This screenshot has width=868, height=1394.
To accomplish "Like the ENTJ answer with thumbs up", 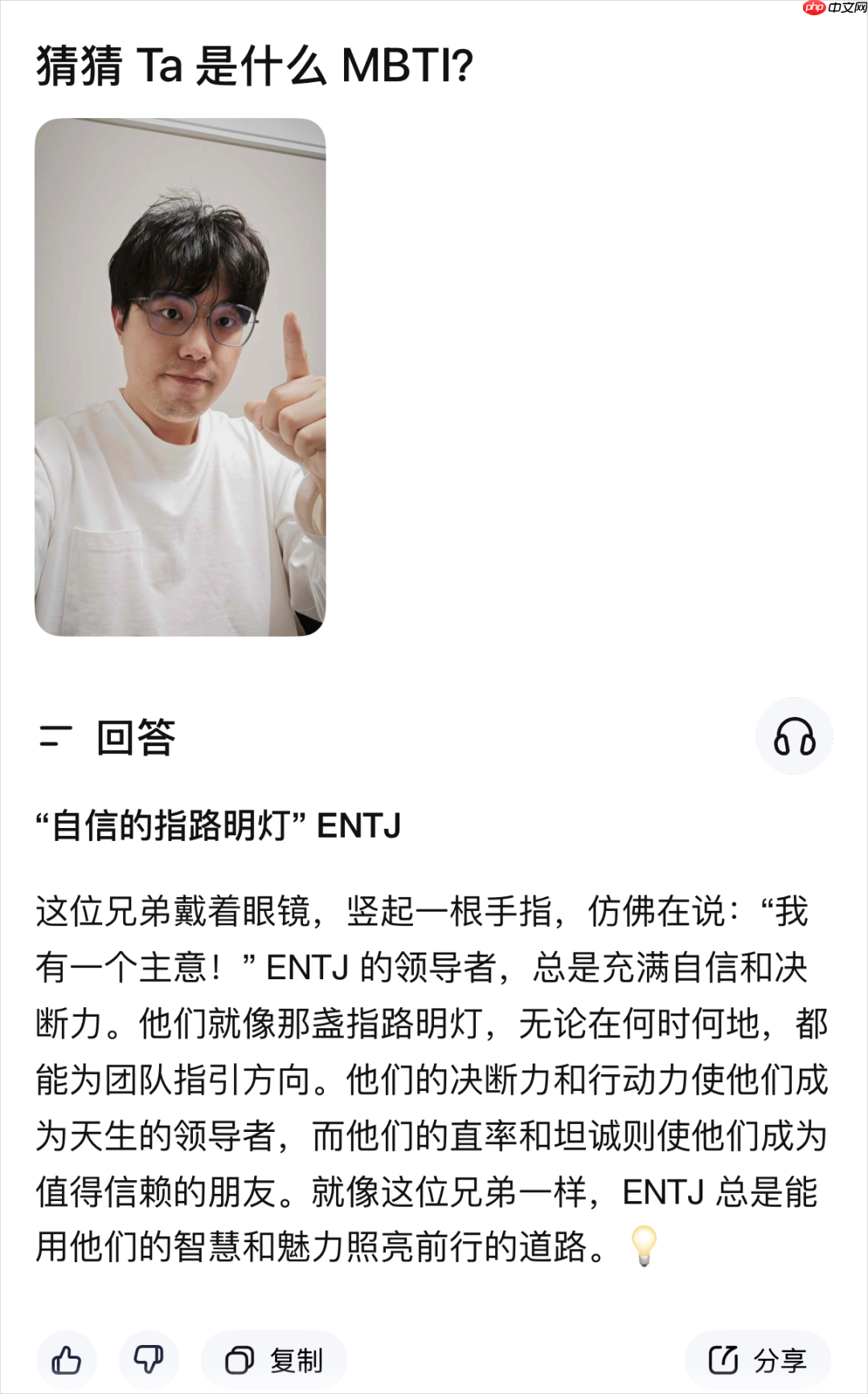I will 67,1360.
